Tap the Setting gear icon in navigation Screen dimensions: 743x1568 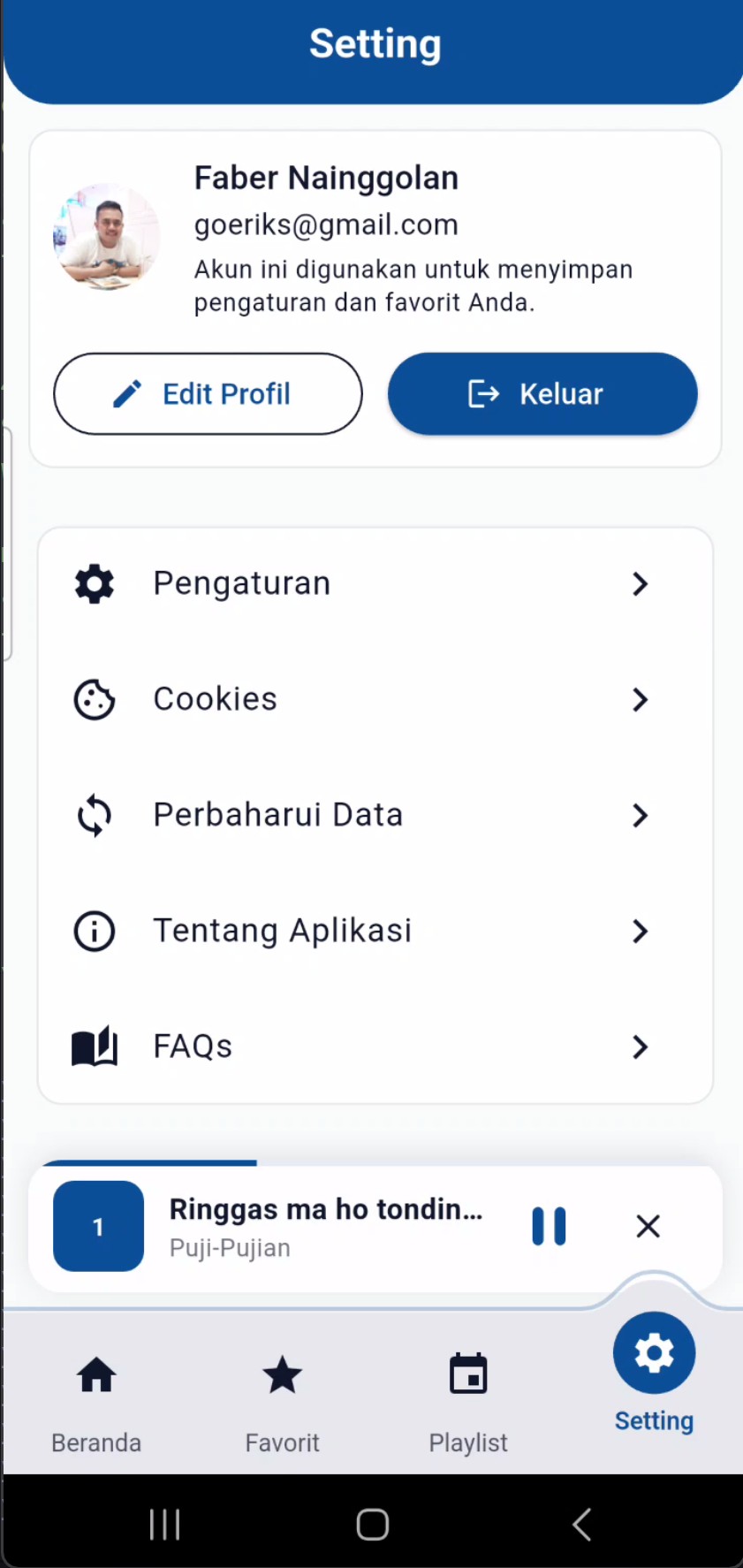pos(654,1352)
